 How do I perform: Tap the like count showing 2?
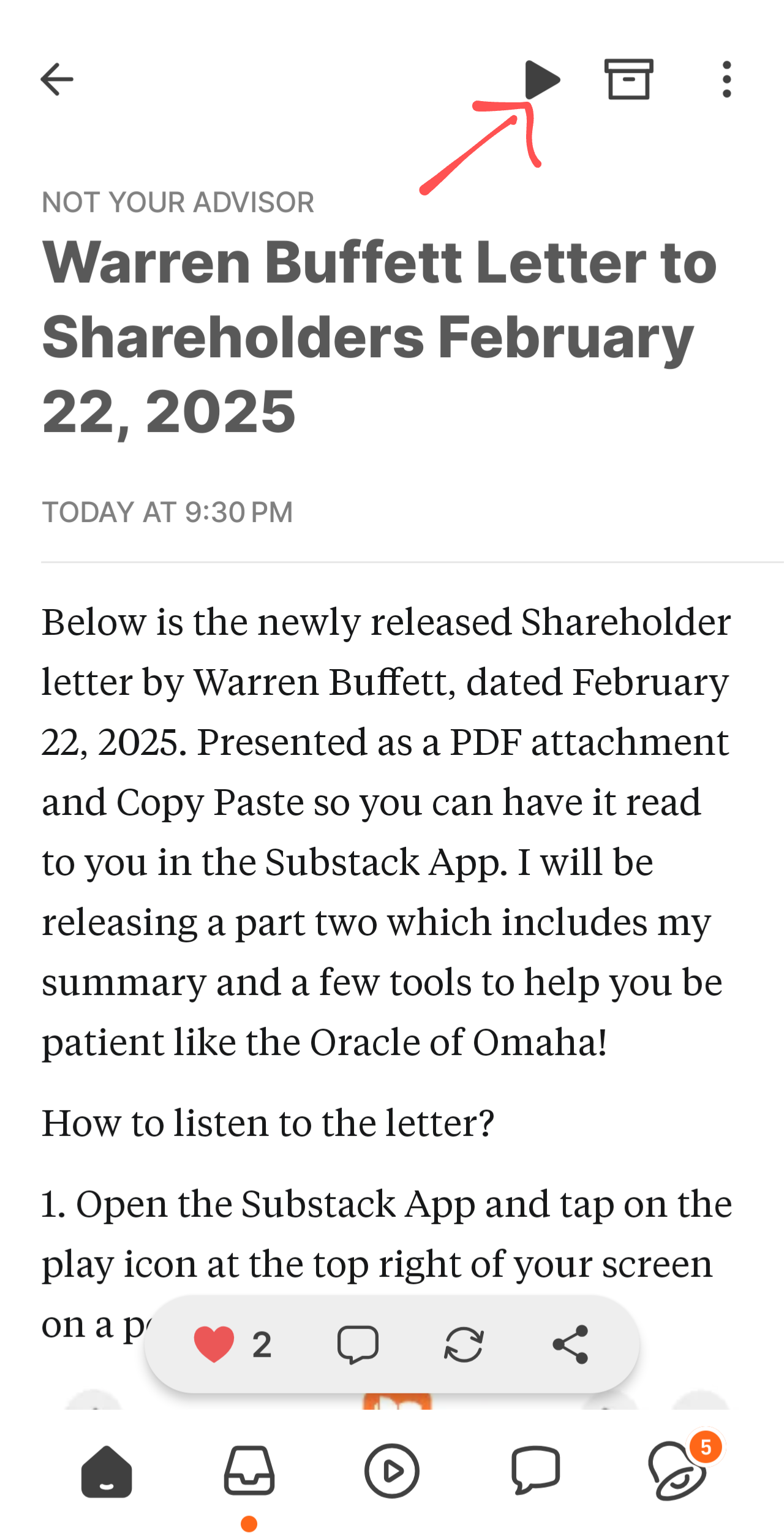pyautogui.click(x=262, y=1344)
